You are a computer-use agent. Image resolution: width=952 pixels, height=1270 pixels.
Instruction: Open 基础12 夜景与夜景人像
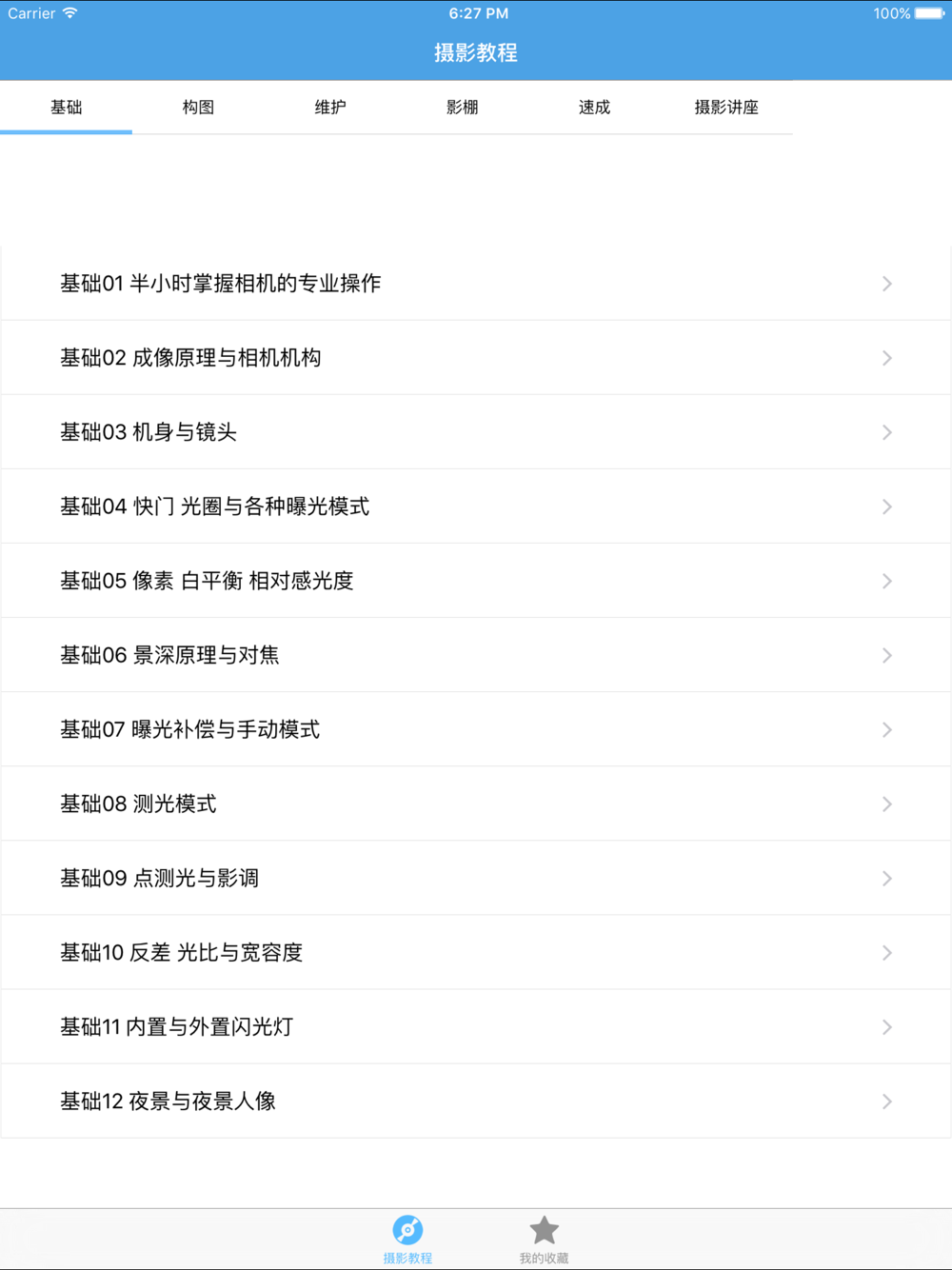click(476, 1101)
